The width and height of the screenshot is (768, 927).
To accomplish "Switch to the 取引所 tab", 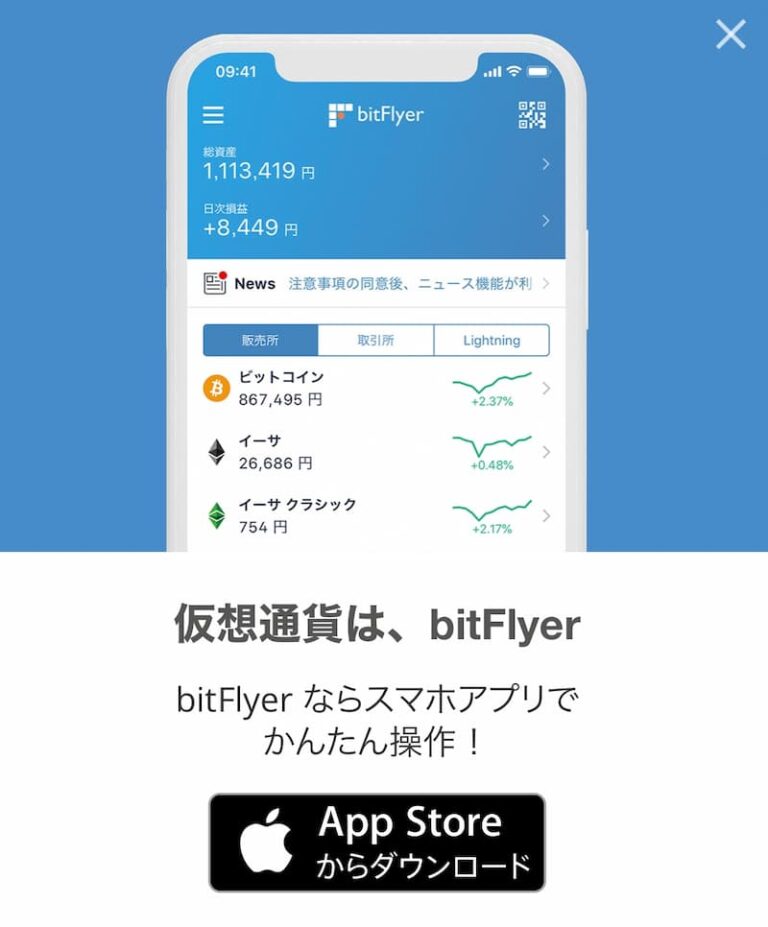I will tap(375, 340).
